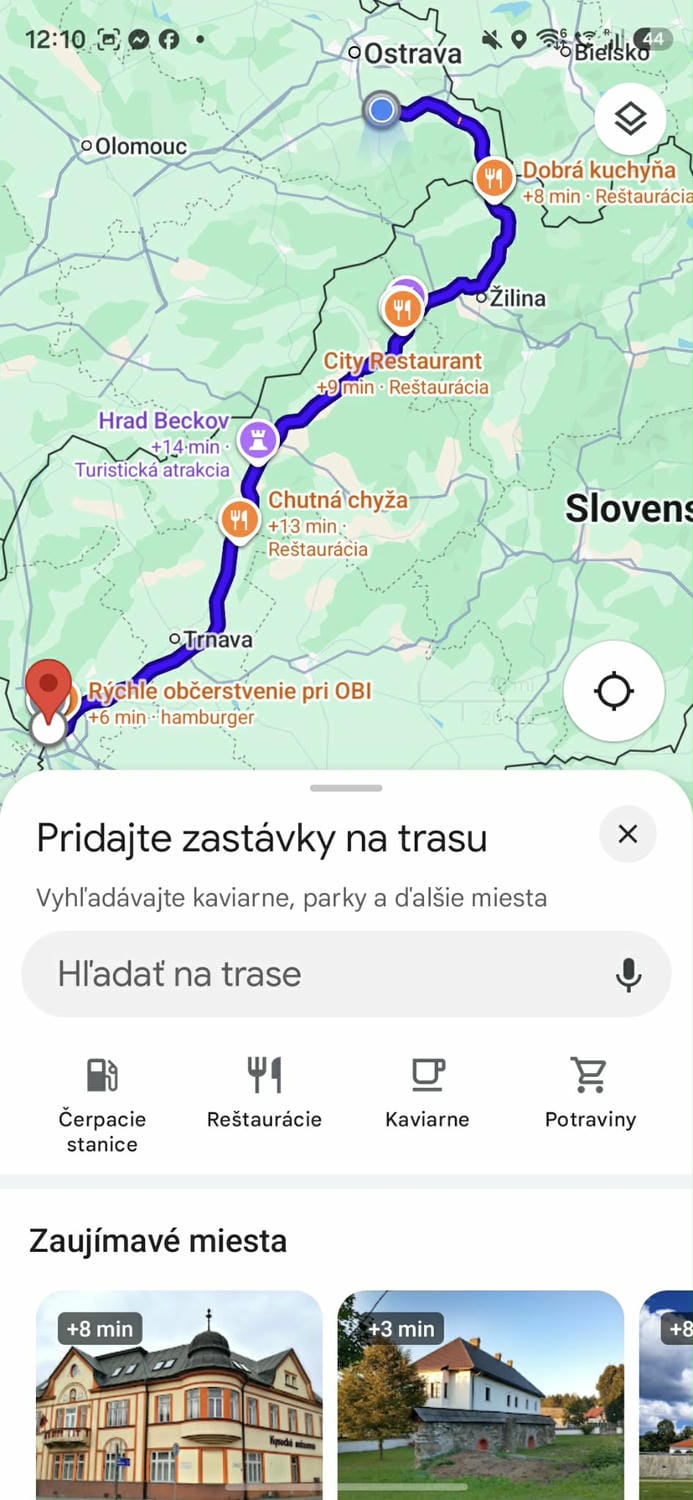This screenshot has height=1500, width=693.
Task: Select the City Restaurant map pin
Action: (x=402, y=309)
